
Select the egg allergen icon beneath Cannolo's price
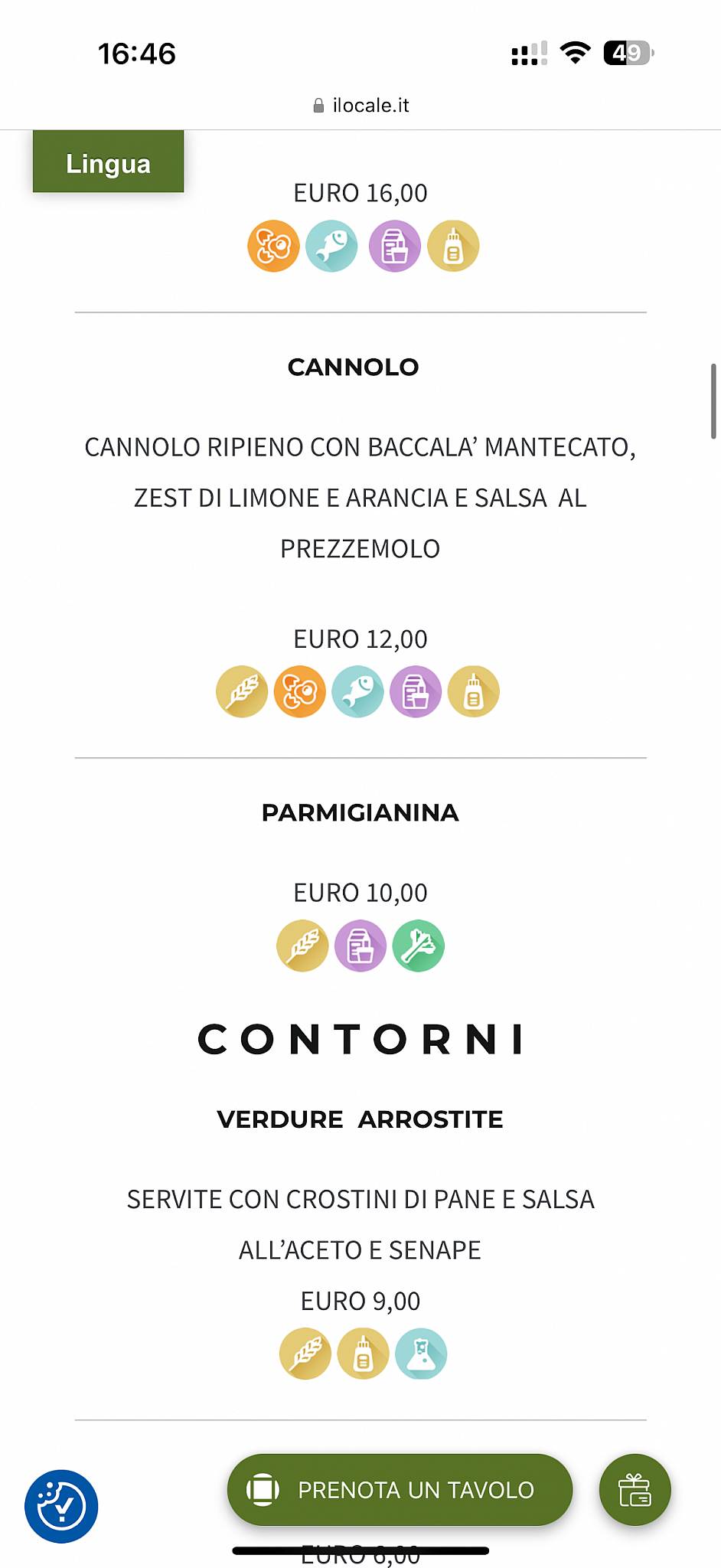[x=300, y=691]
